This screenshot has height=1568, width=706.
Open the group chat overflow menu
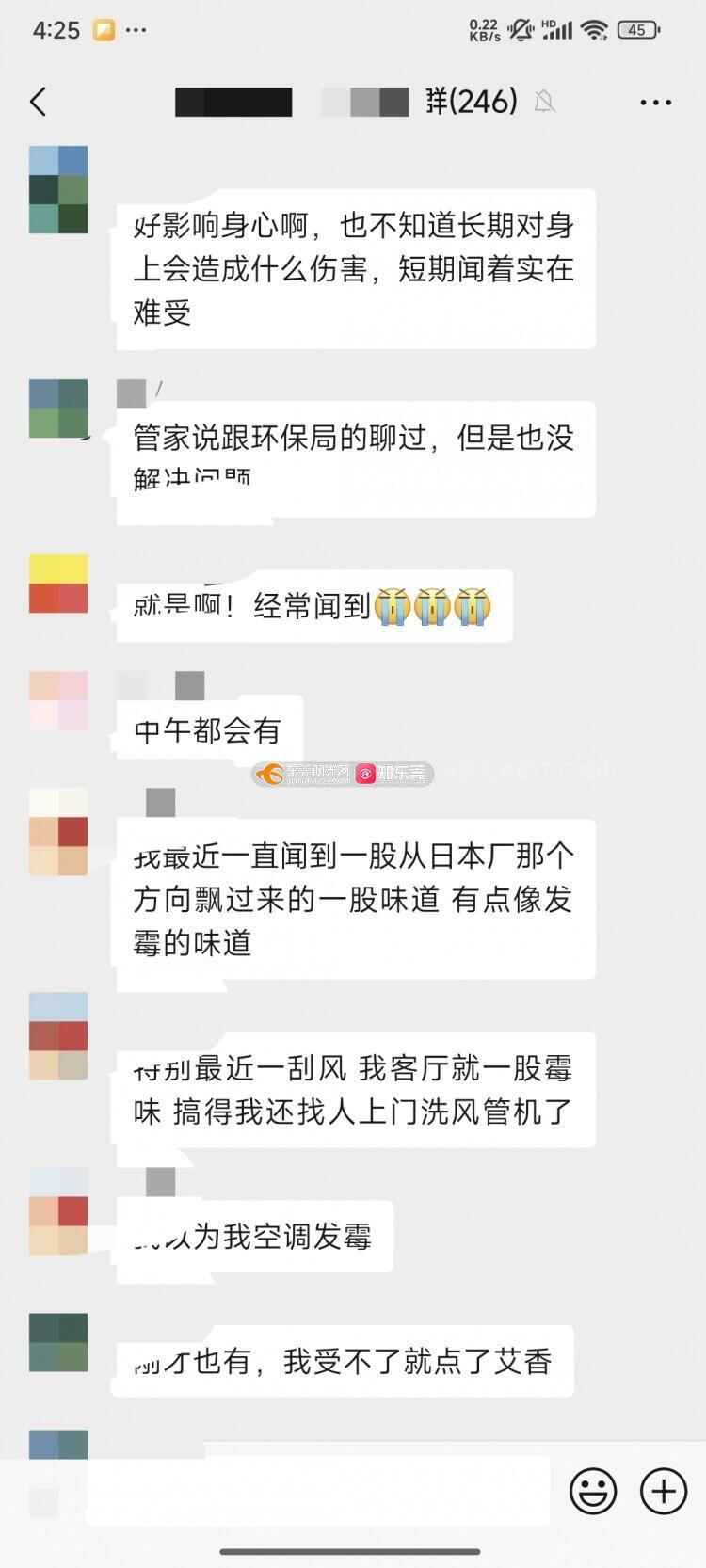click(x=655, y=102)
